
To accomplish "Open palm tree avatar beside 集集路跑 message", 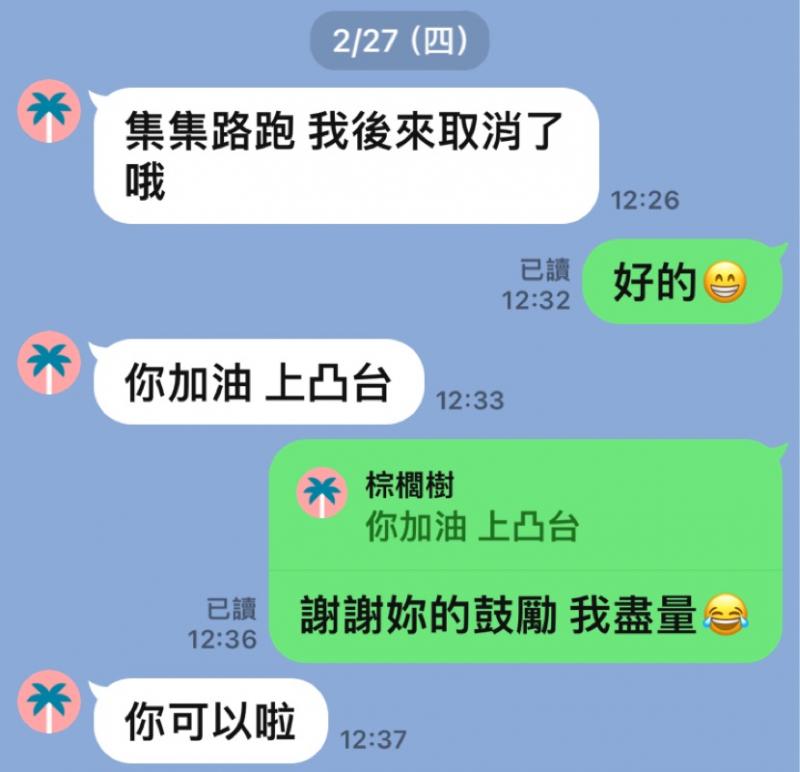I will [x=48, y=111].
